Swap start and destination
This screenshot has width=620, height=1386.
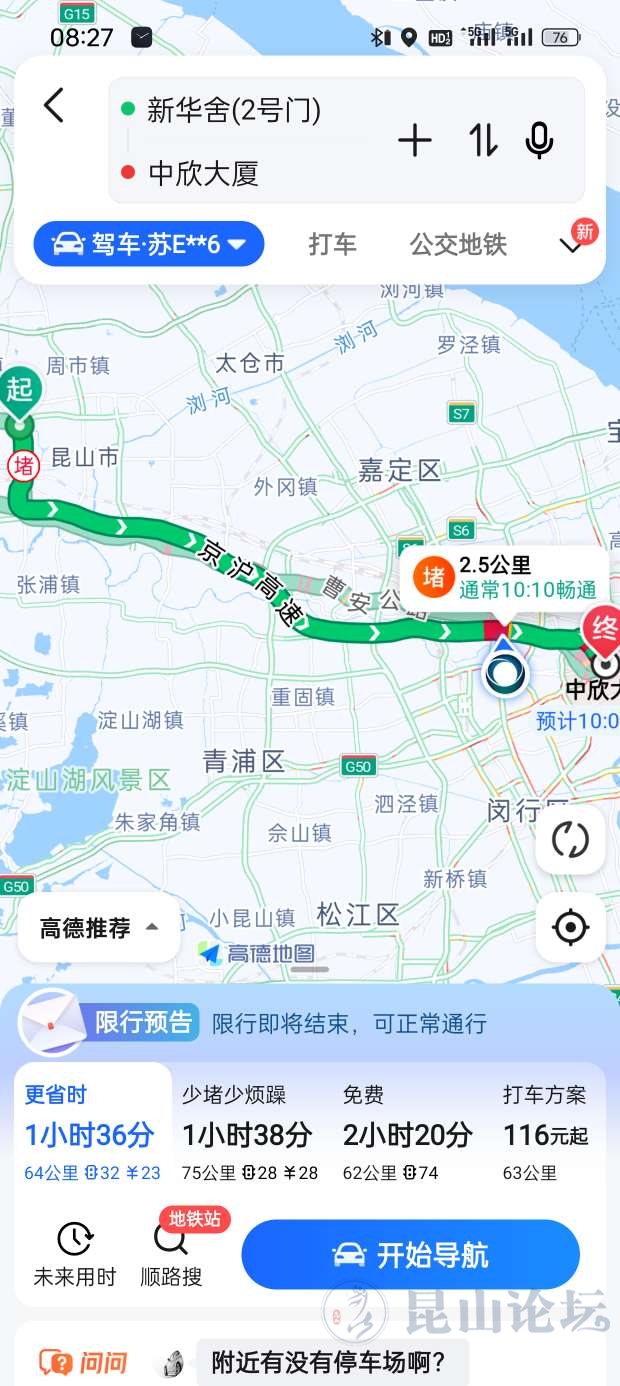(483, 141)
